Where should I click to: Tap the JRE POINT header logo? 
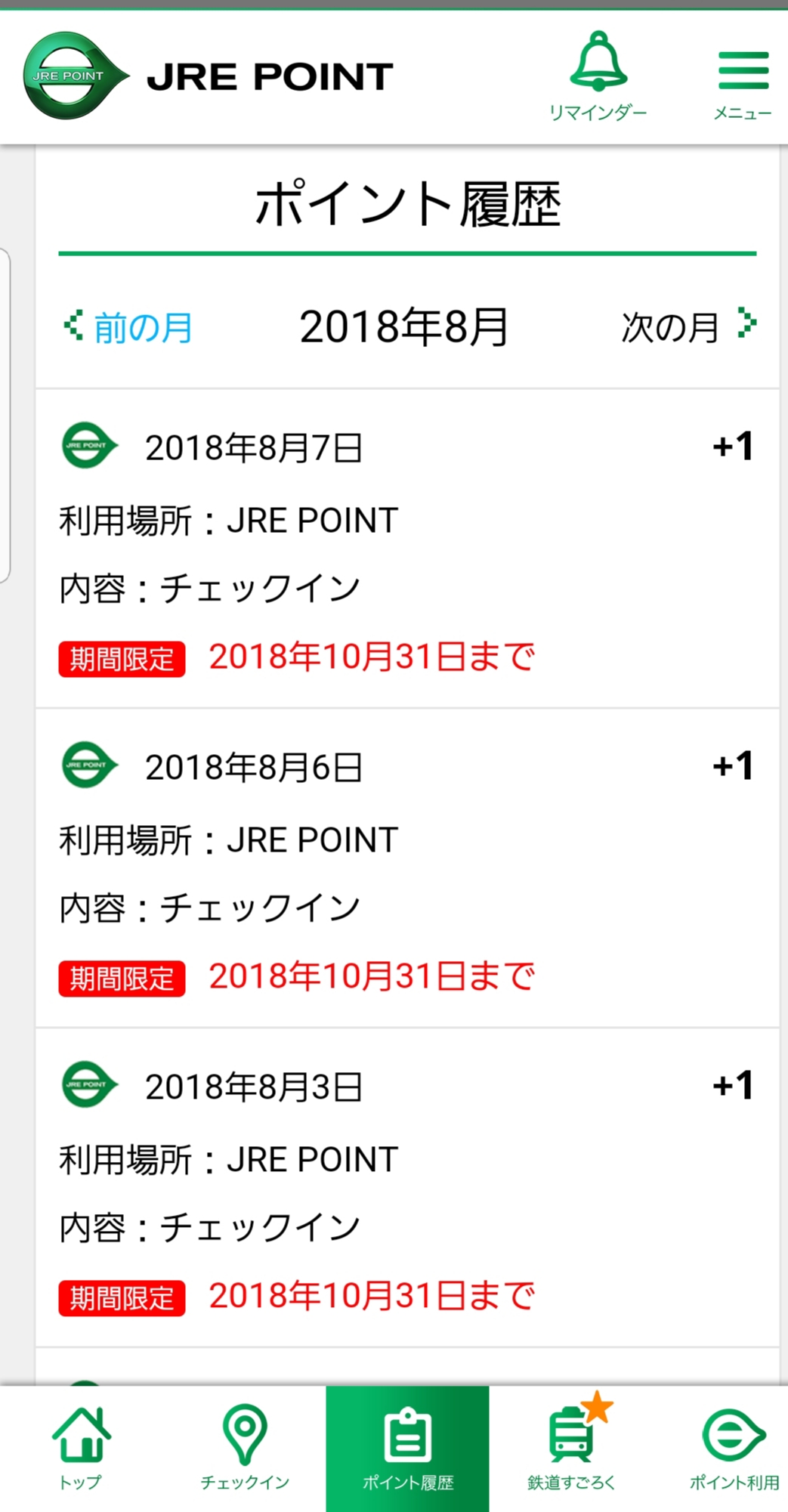click(x=209, y=76)
